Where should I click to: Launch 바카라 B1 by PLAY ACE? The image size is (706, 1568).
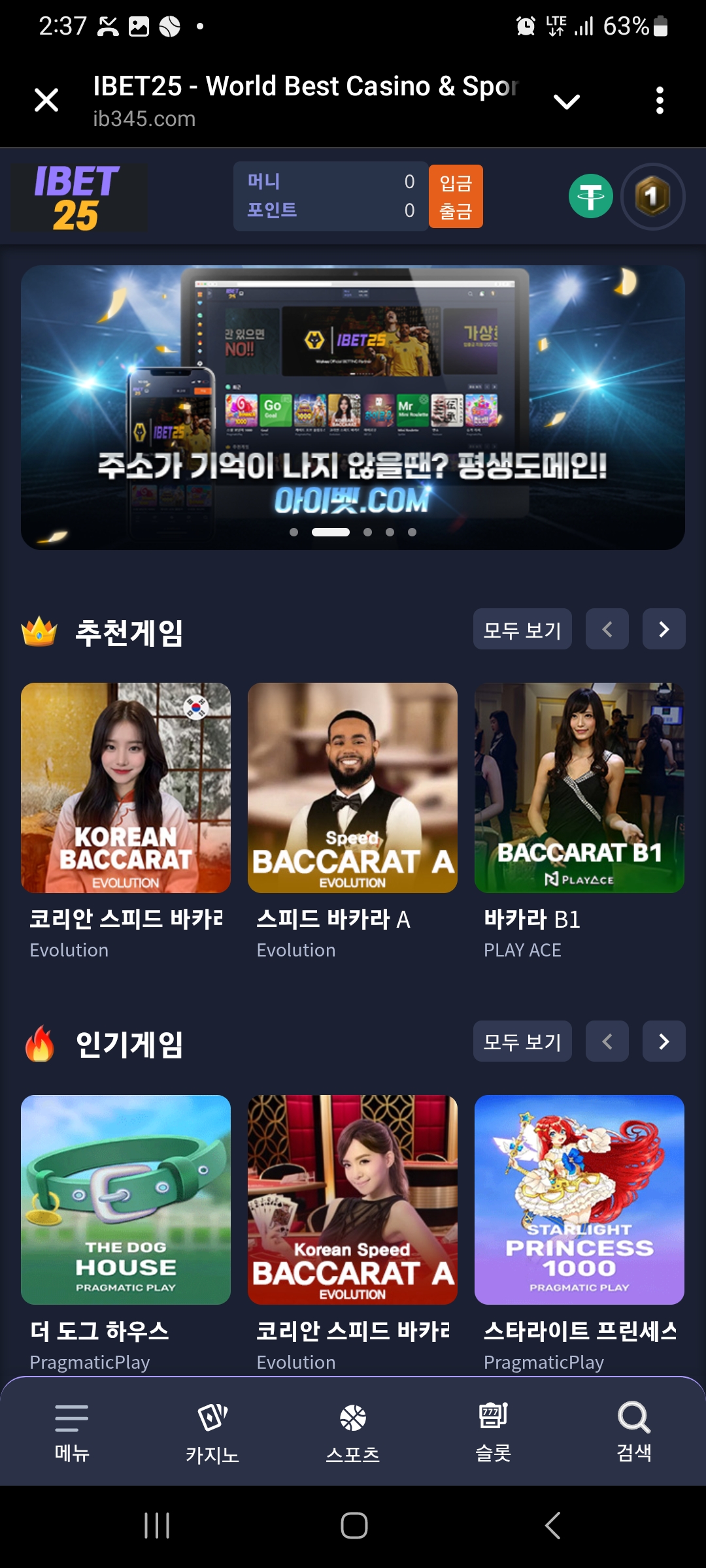pyautogui.click(x=579, y=788)
